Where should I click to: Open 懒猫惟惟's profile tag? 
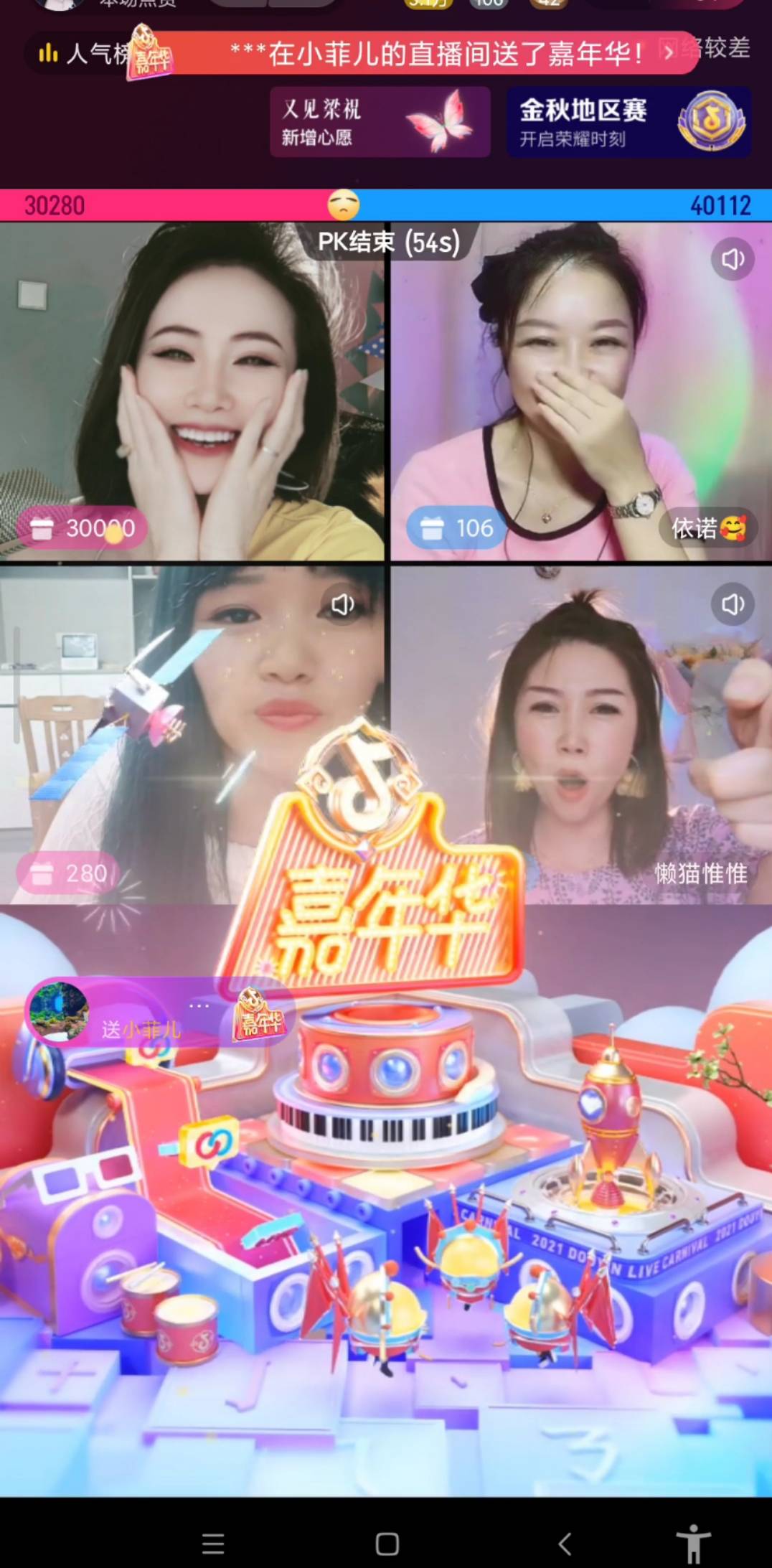click(700, 873)
